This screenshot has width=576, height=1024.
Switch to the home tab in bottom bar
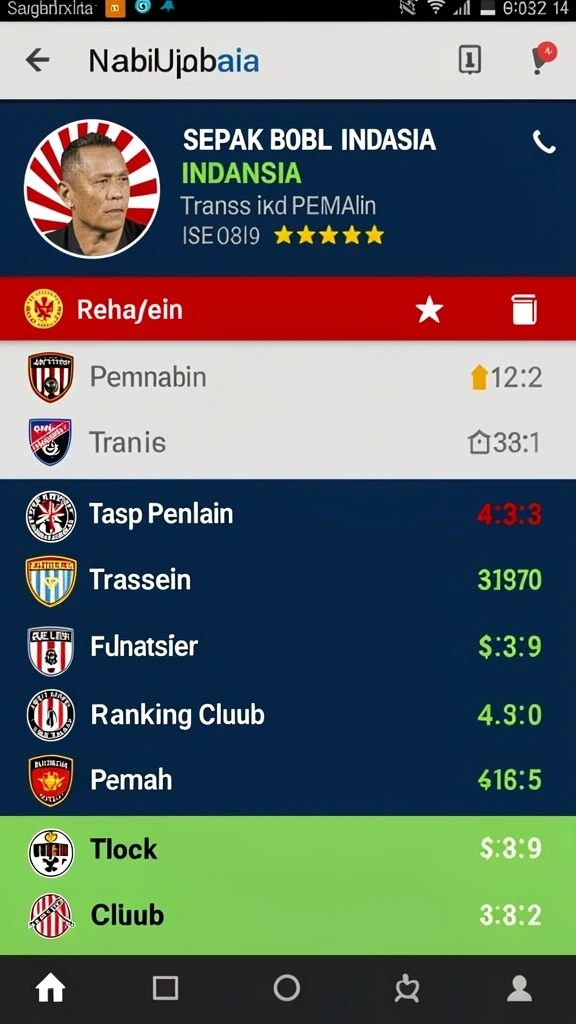coord(50,989)
